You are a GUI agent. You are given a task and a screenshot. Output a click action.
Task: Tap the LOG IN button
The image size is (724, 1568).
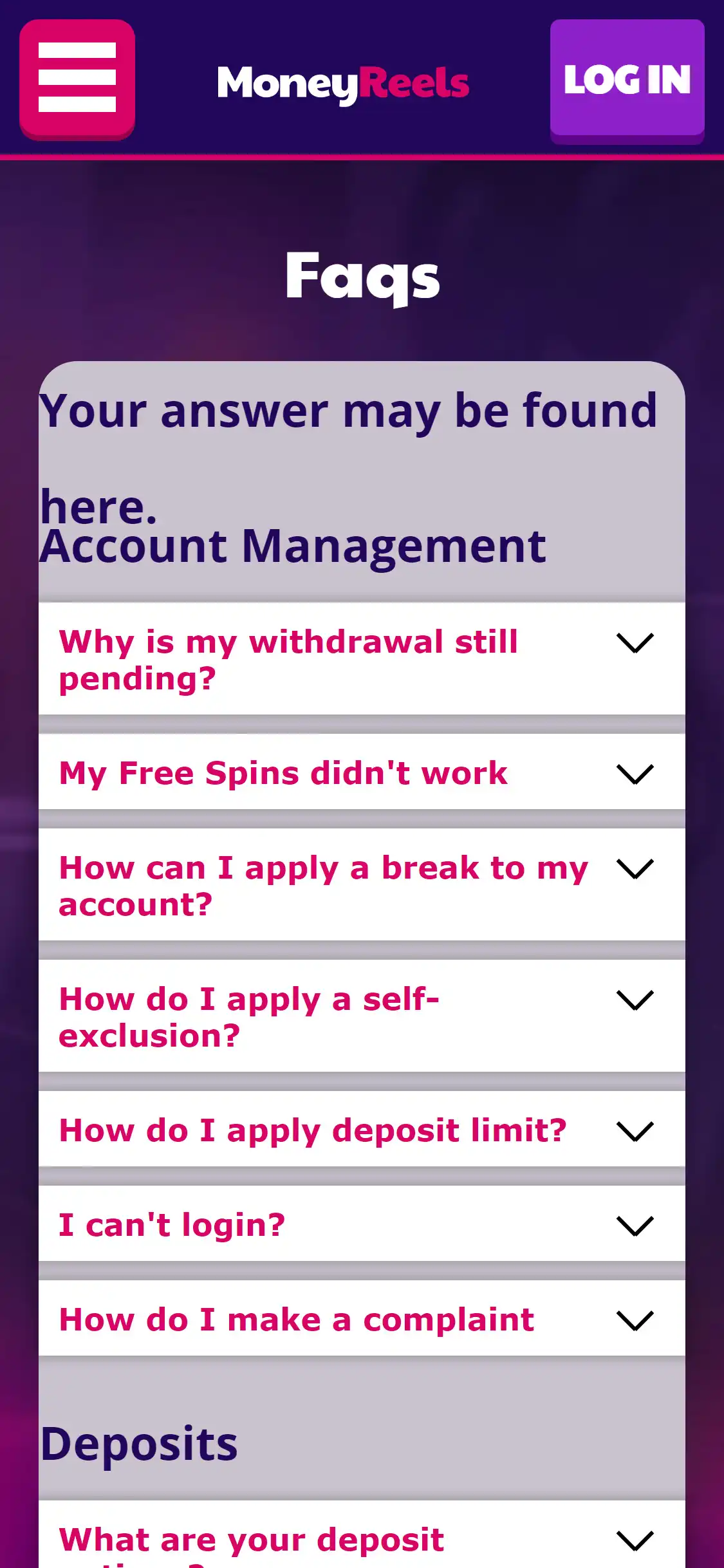point(627,79)
